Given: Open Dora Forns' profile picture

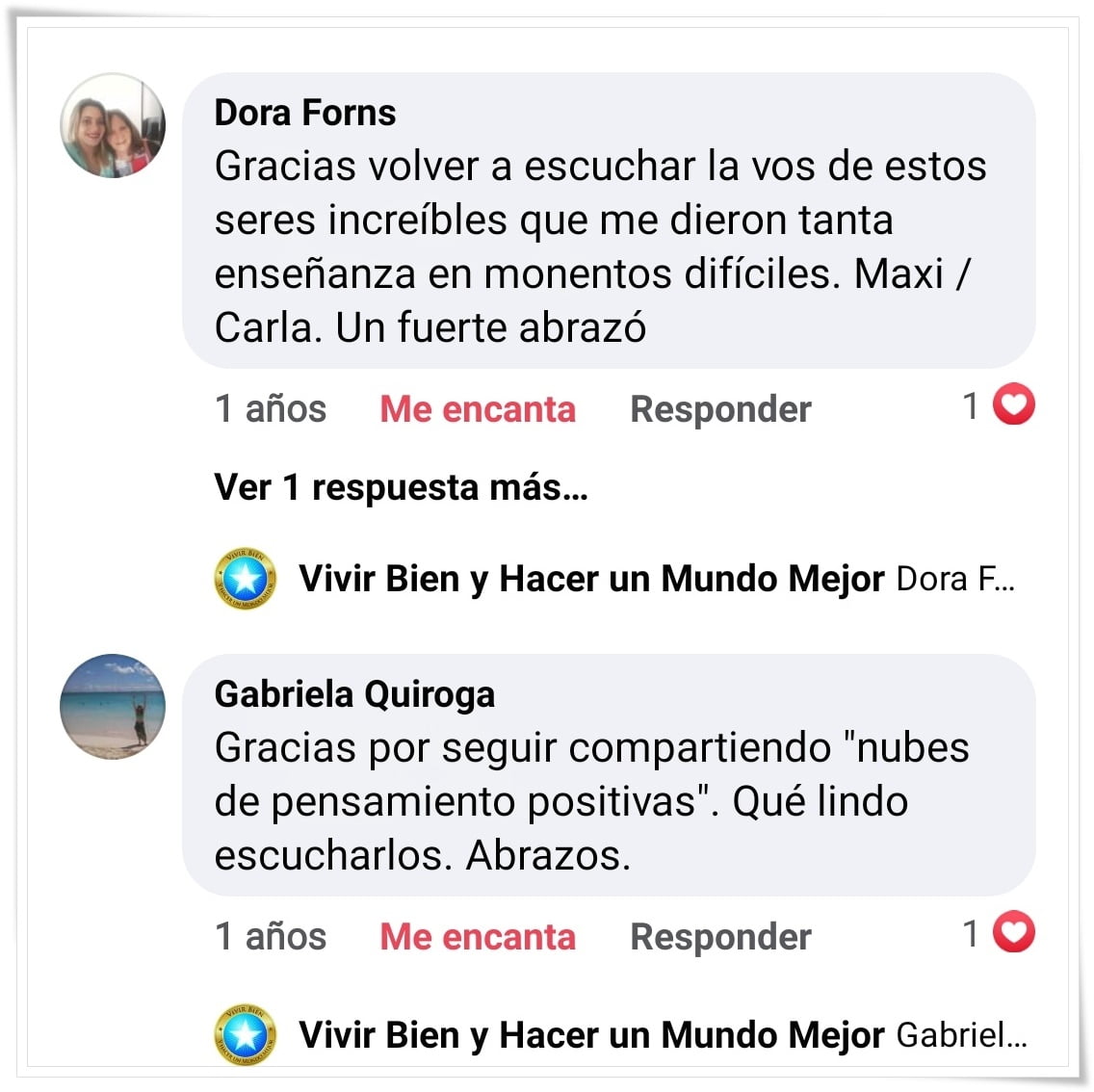Looking at the screenshot, I should tap(113, 126).
